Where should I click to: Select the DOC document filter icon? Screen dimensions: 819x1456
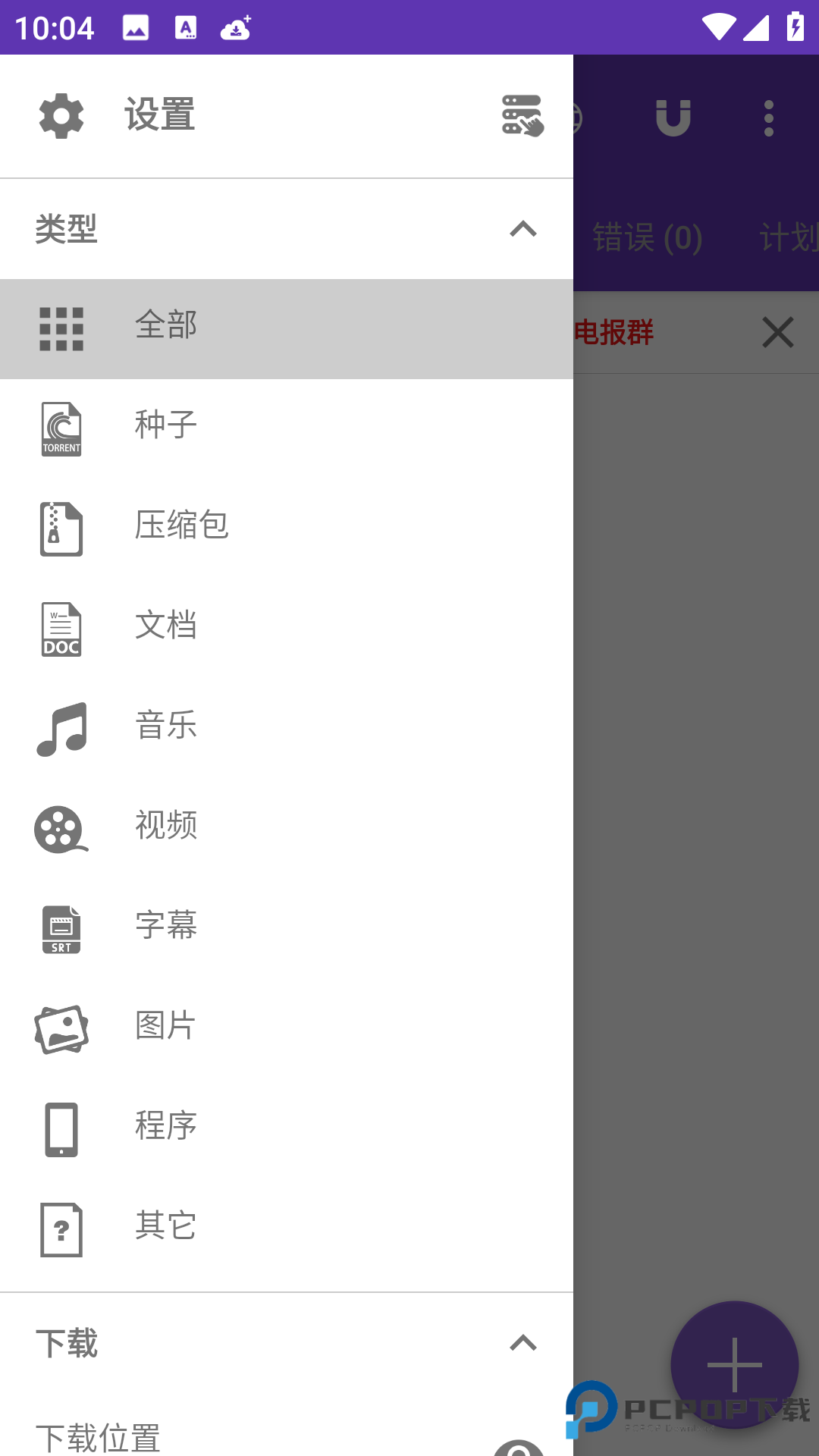pyautogui.click(x=61, y=629)
